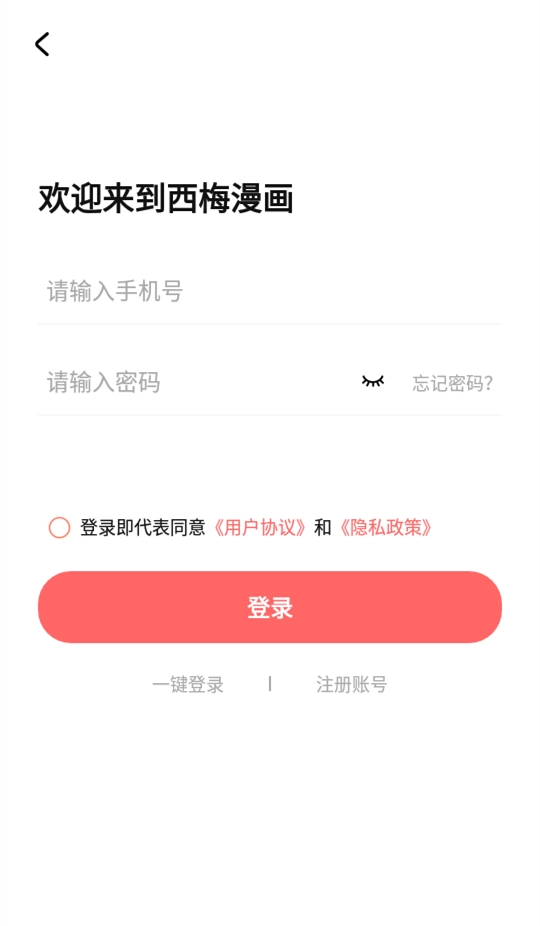The image size is (540, 926).
Task: Focus the phone number field 请输入手机号
Action: click(x=270, y=291)
